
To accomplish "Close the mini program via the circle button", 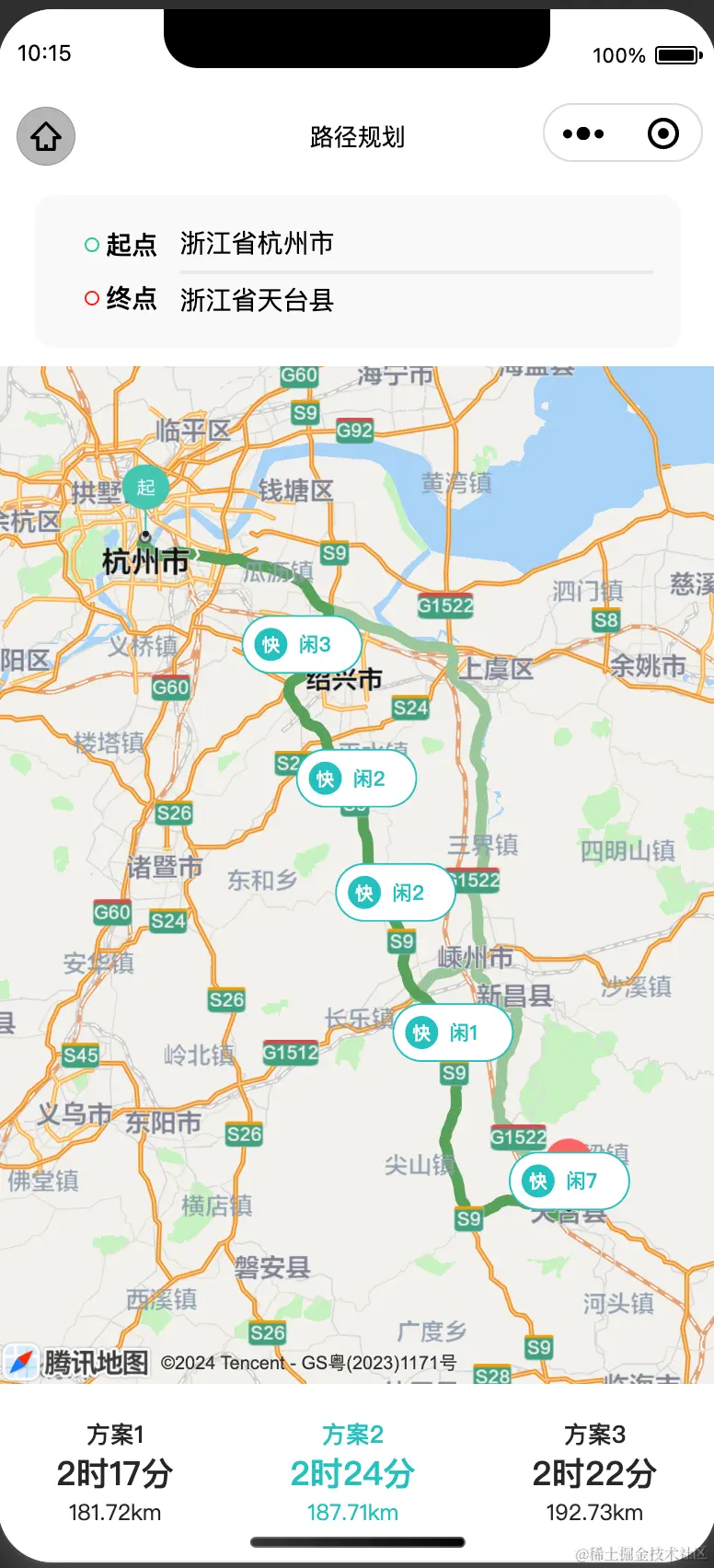I will [663, 133].
